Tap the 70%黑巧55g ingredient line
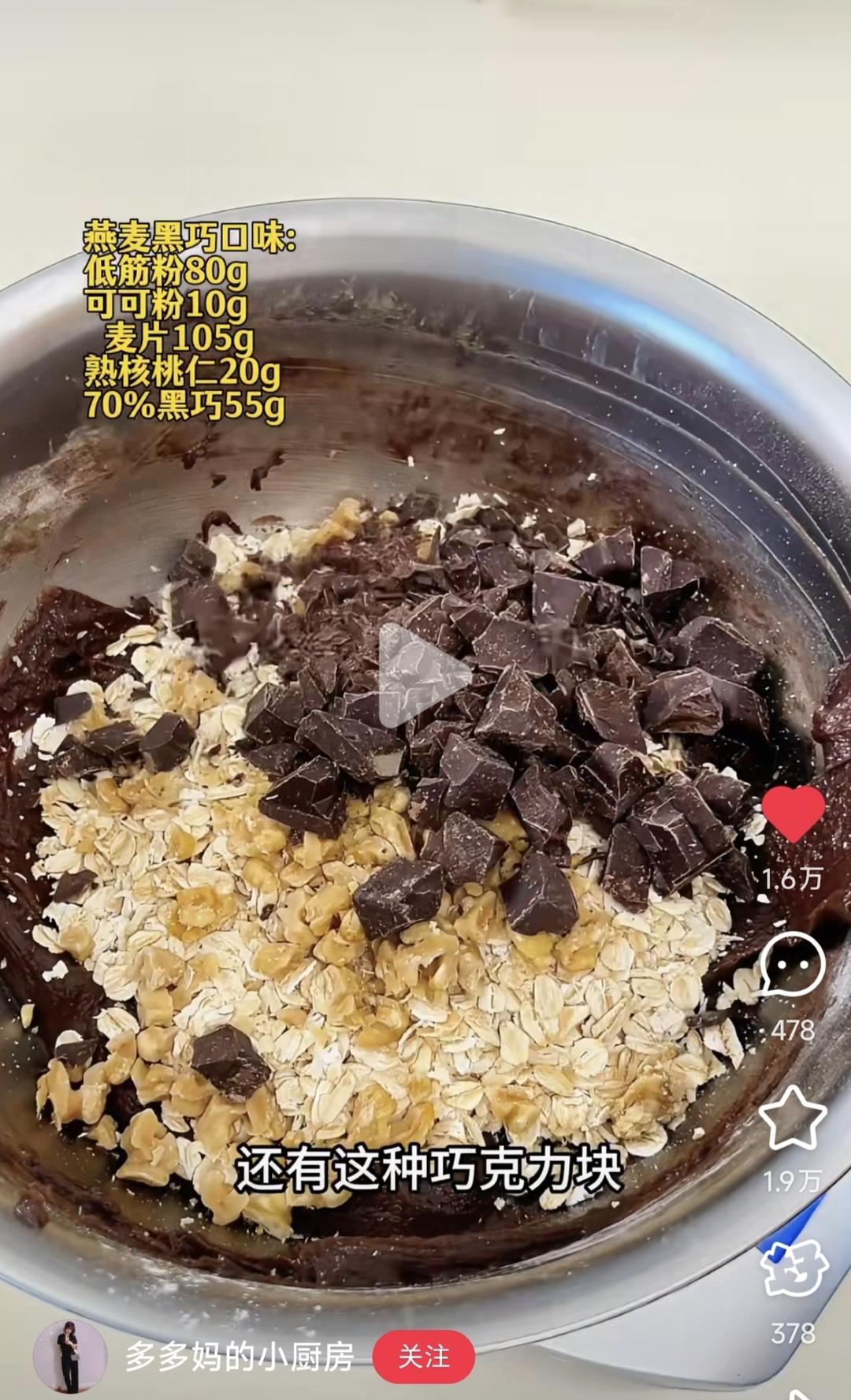851x1400 pixels. coord(186,405)
